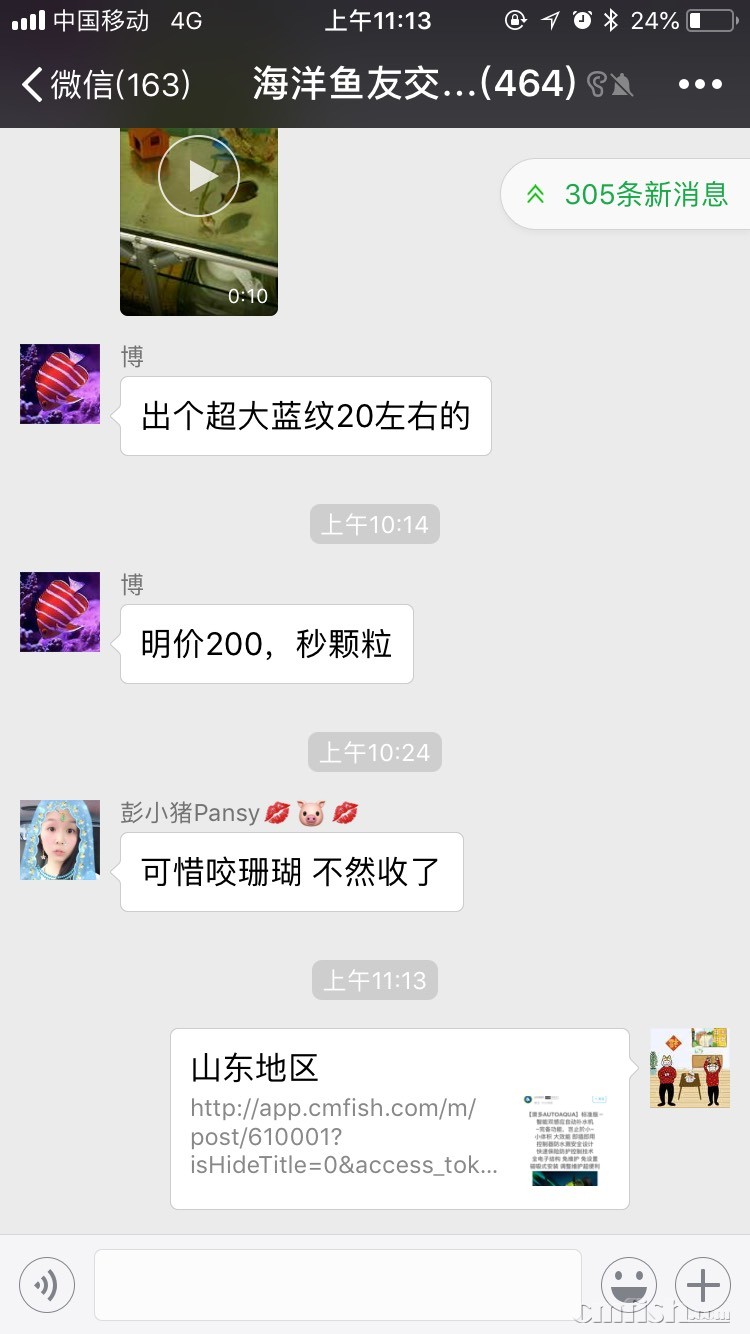
Task: Open my own avatar beside the link card
Action: (690, 1067)
